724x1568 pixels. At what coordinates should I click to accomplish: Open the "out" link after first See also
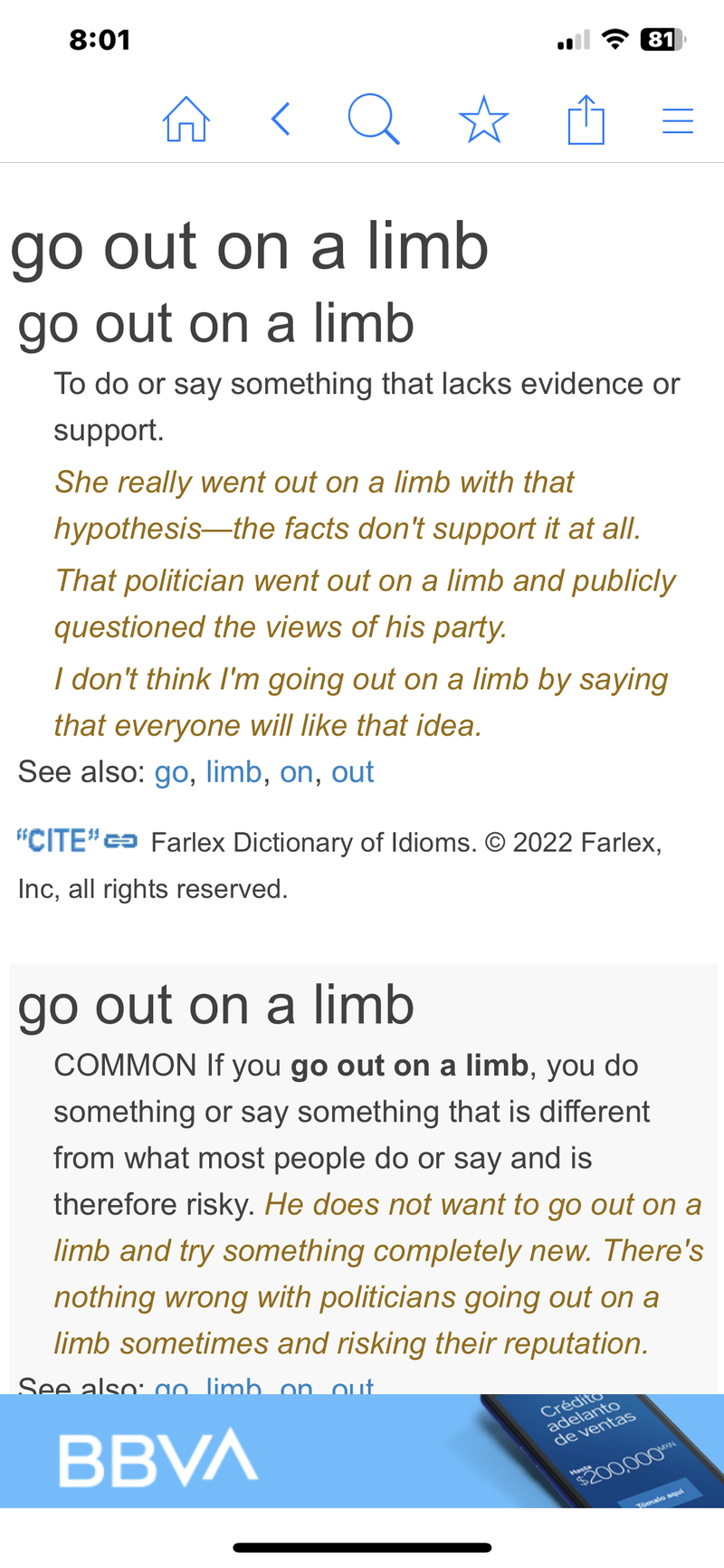[352, 772]
